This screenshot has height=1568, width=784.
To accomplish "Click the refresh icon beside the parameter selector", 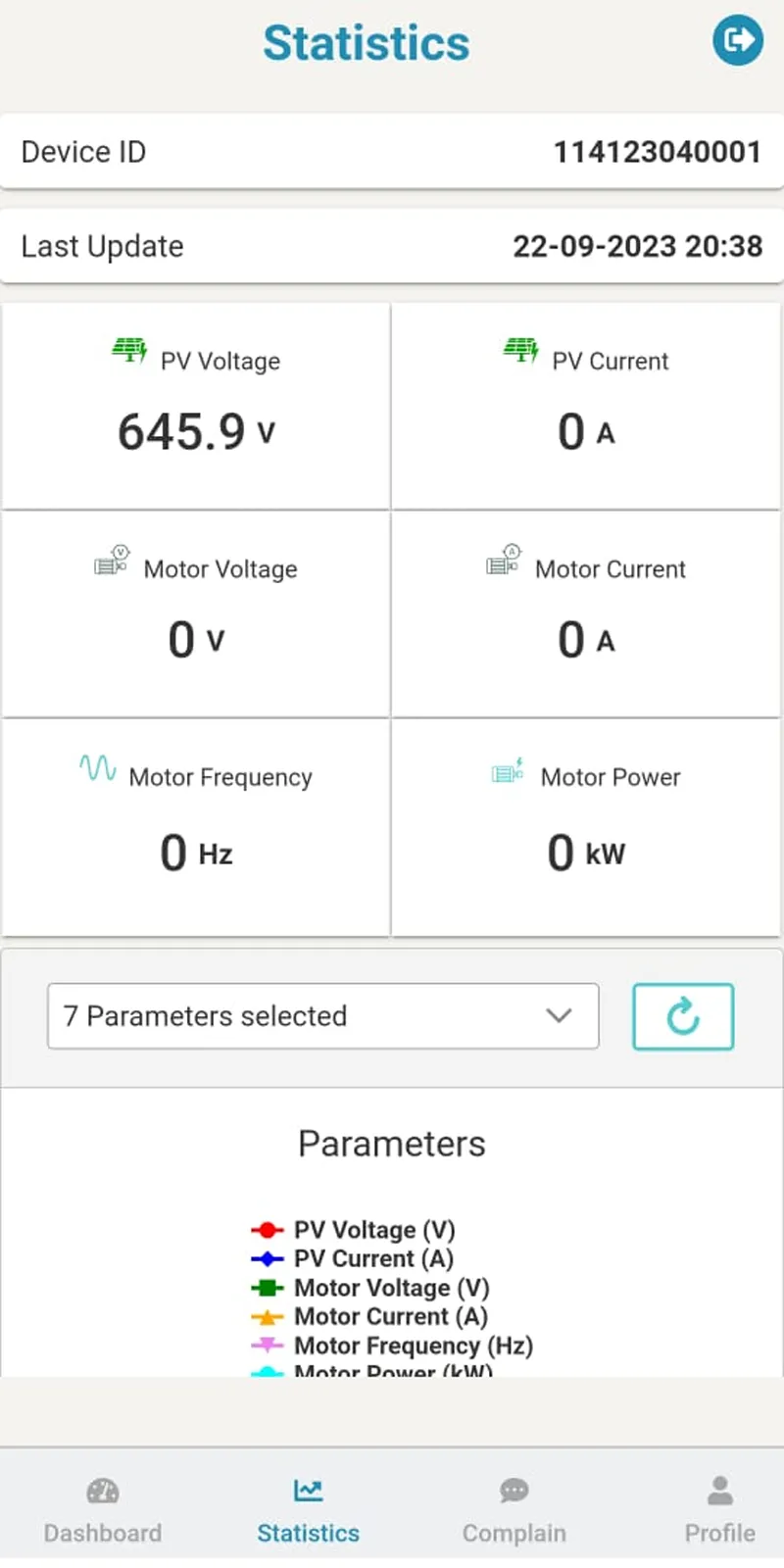I will (682, 1016).
